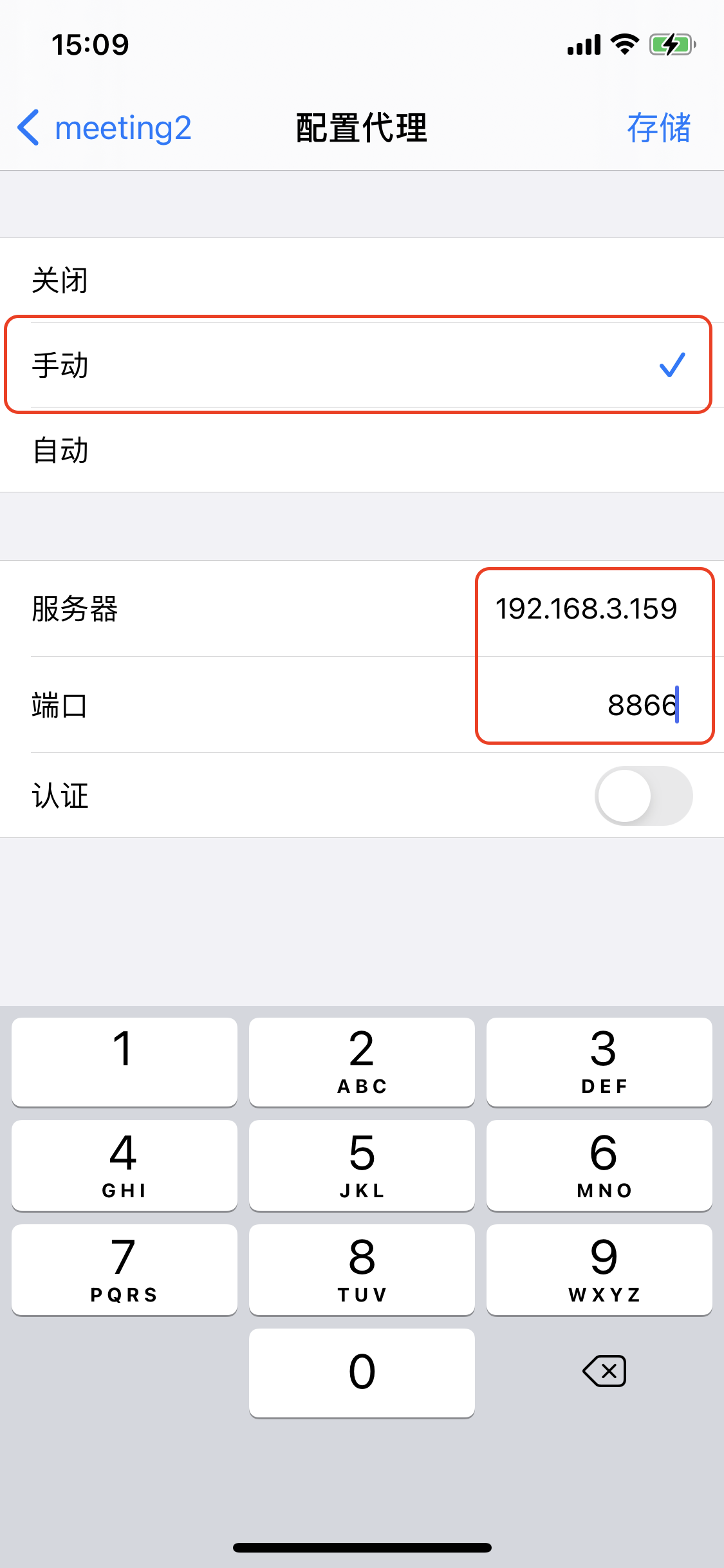The image size is (724, 1568).
Task: Tap 存储 to save proxy settings
Action: 658,127
